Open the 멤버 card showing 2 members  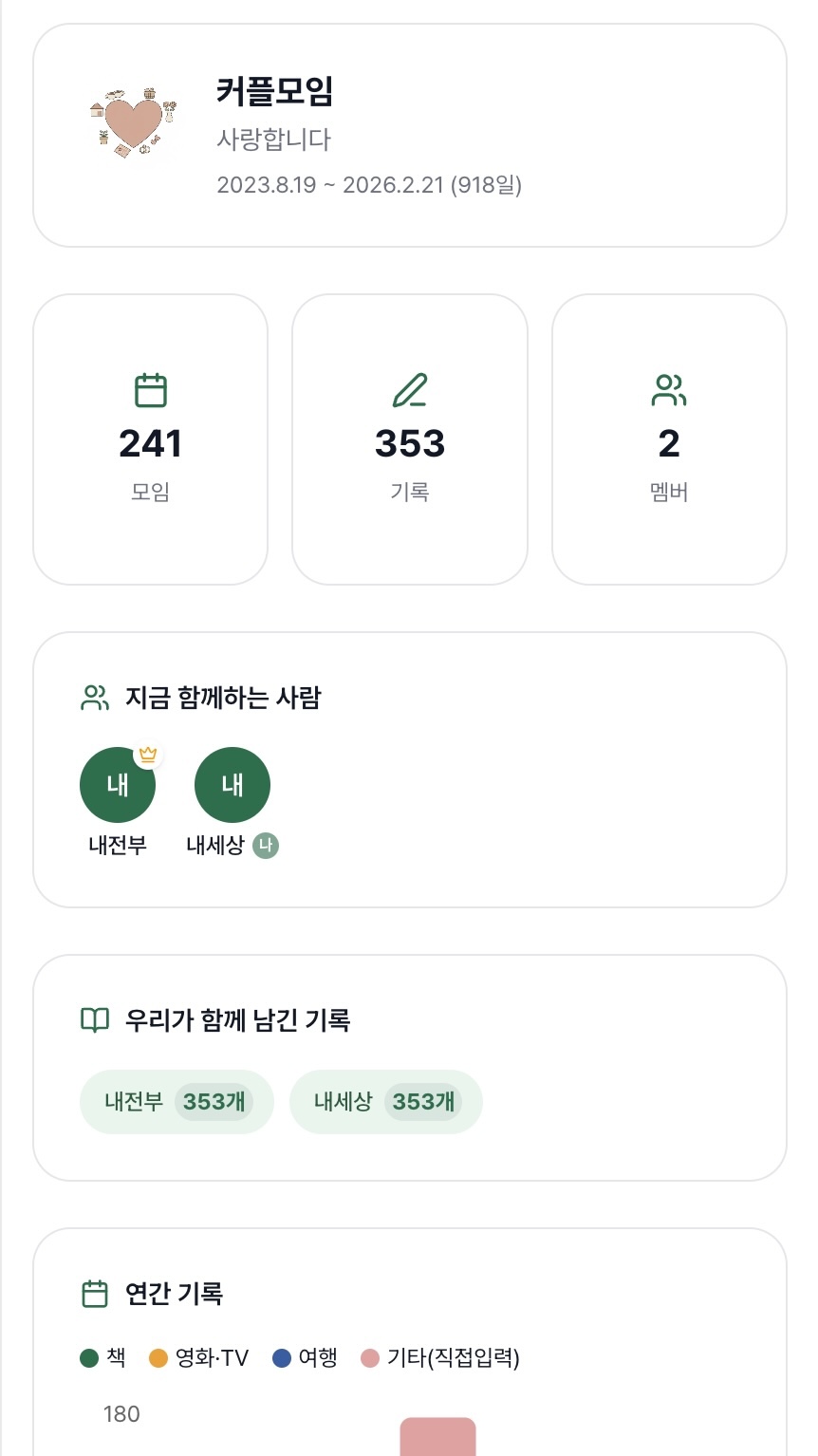click(x=668, y=439)
